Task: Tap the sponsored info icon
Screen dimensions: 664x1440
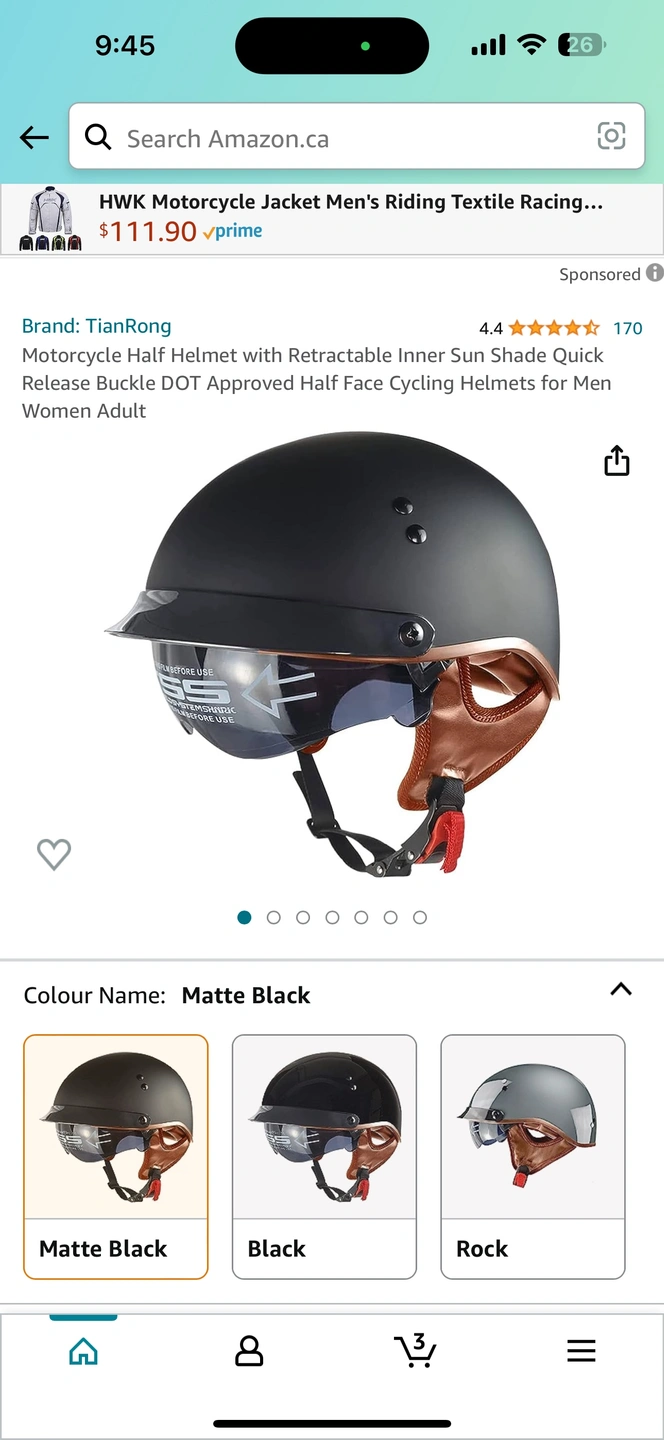Action: [654, 273]
